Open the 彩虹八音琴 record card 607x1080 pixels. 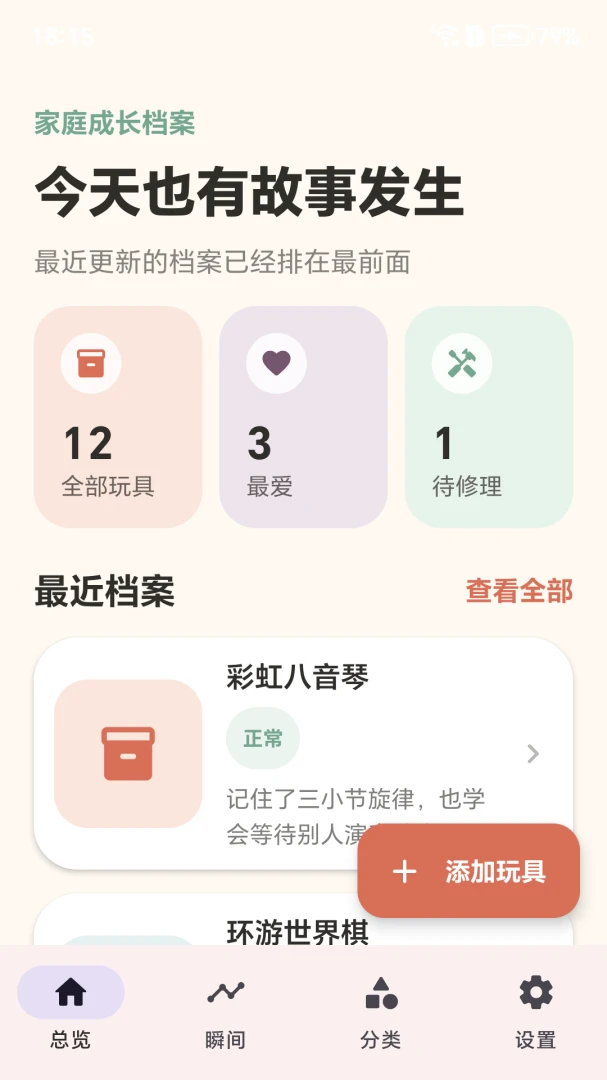click(303, 753)
